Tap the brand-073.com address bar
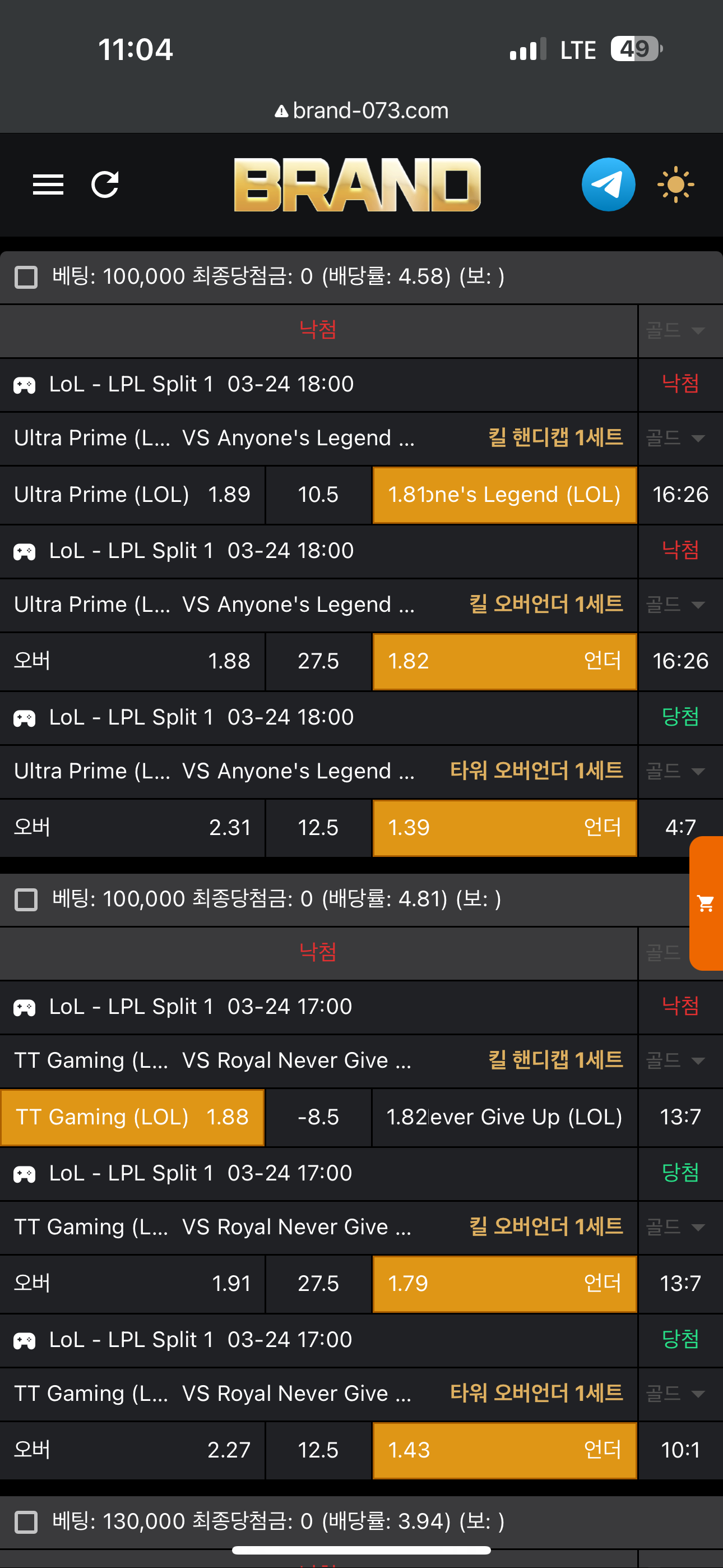This screenshot has height=1568, width=723. (361, 111)
